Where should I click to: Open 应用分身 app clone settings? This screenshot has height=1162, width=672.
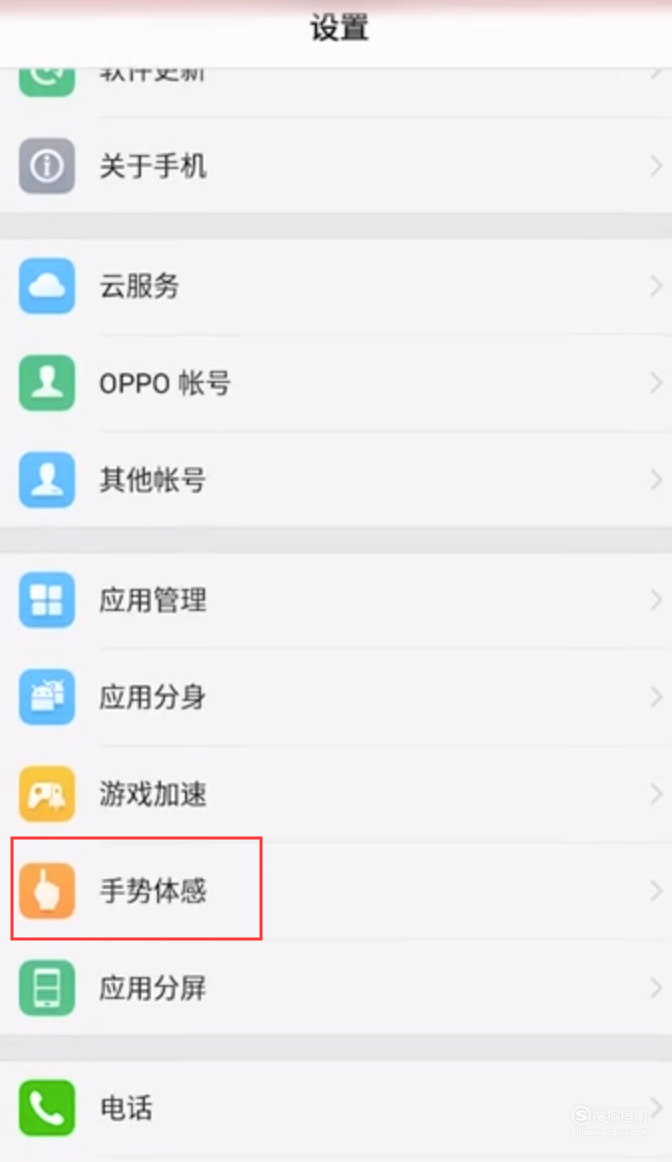point(336,697)
